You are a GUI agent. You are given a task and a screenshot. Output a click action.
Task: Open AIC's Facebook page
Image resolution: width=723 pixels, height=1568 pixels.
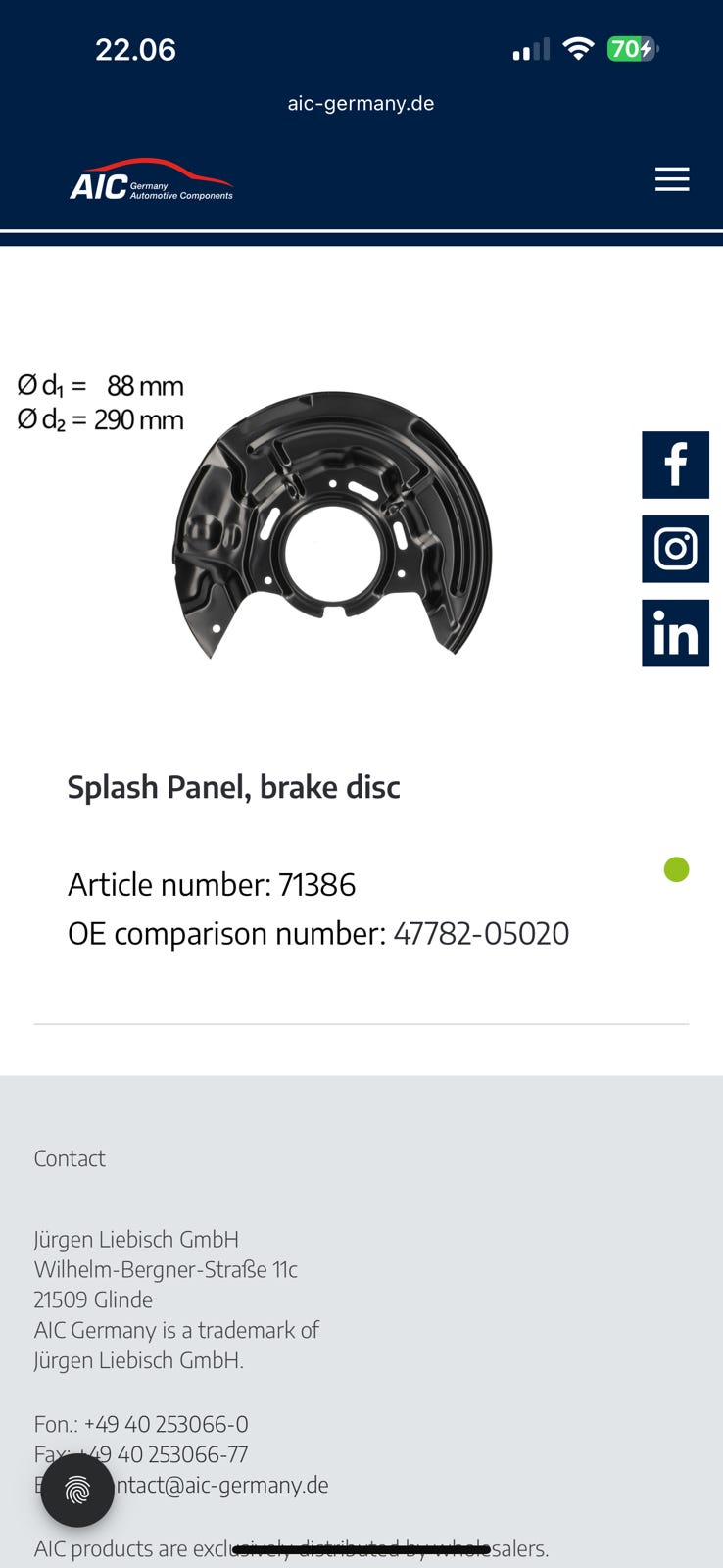pyautogui.click(x=675, y=465)
